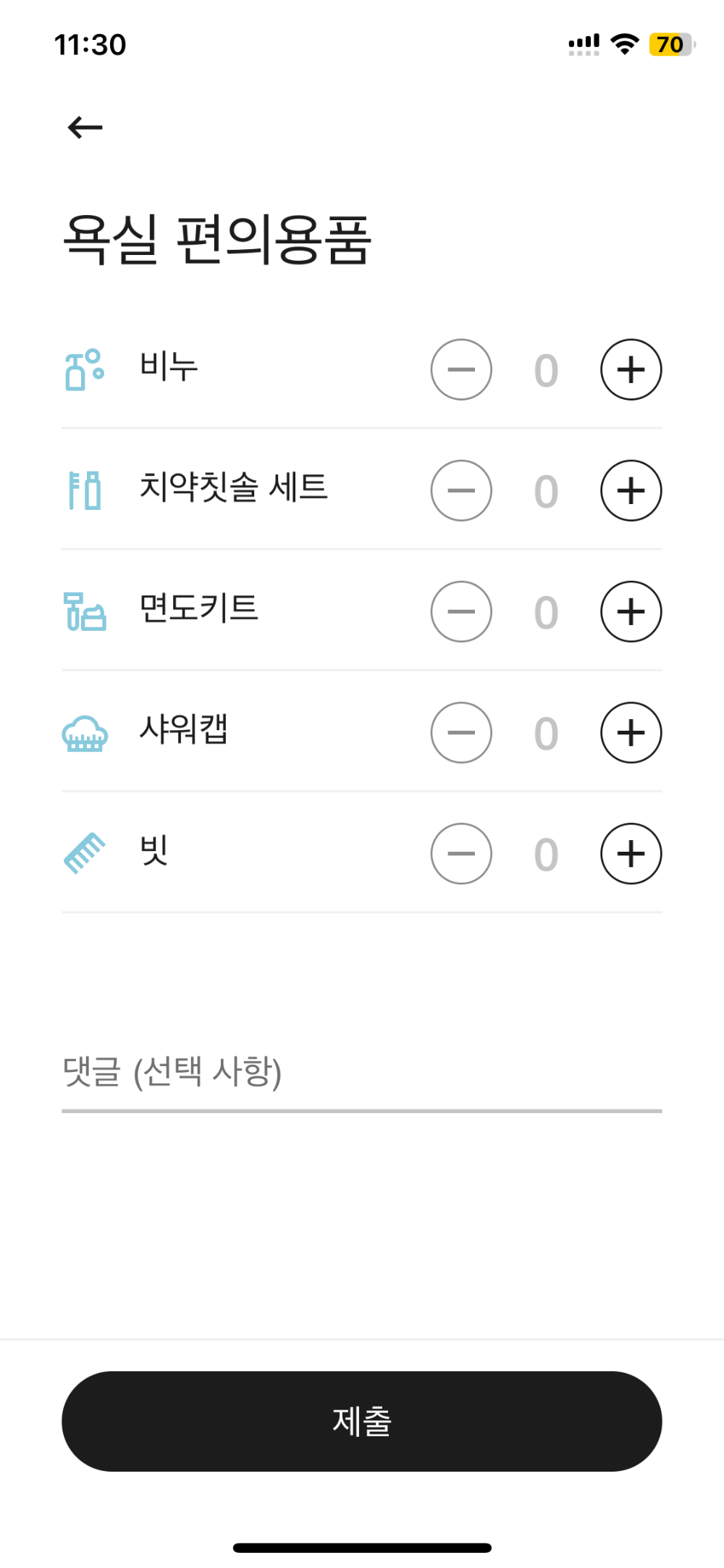Increase shaving kit quantity
Viewport: 724px width, 1568px height.
click(x=630, y=612)
